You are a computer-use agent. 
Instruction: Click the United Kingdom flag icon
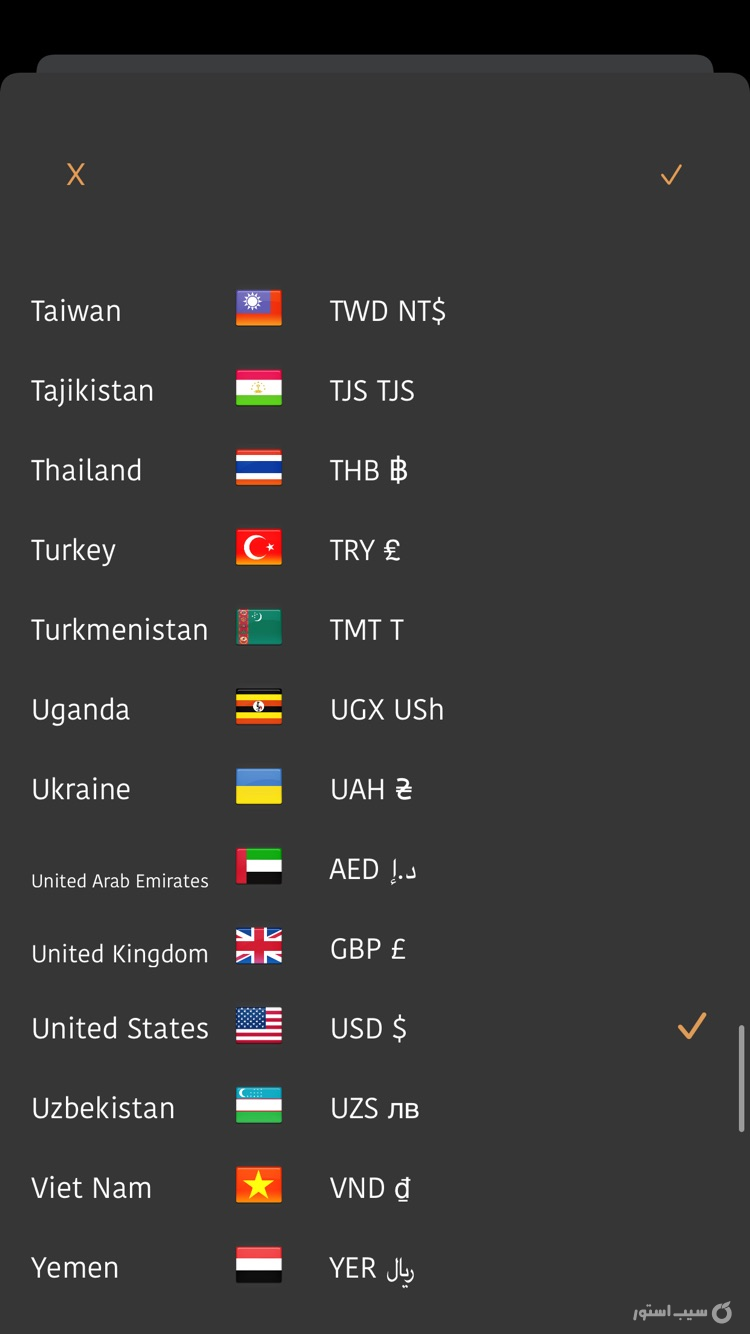point(258,946)
